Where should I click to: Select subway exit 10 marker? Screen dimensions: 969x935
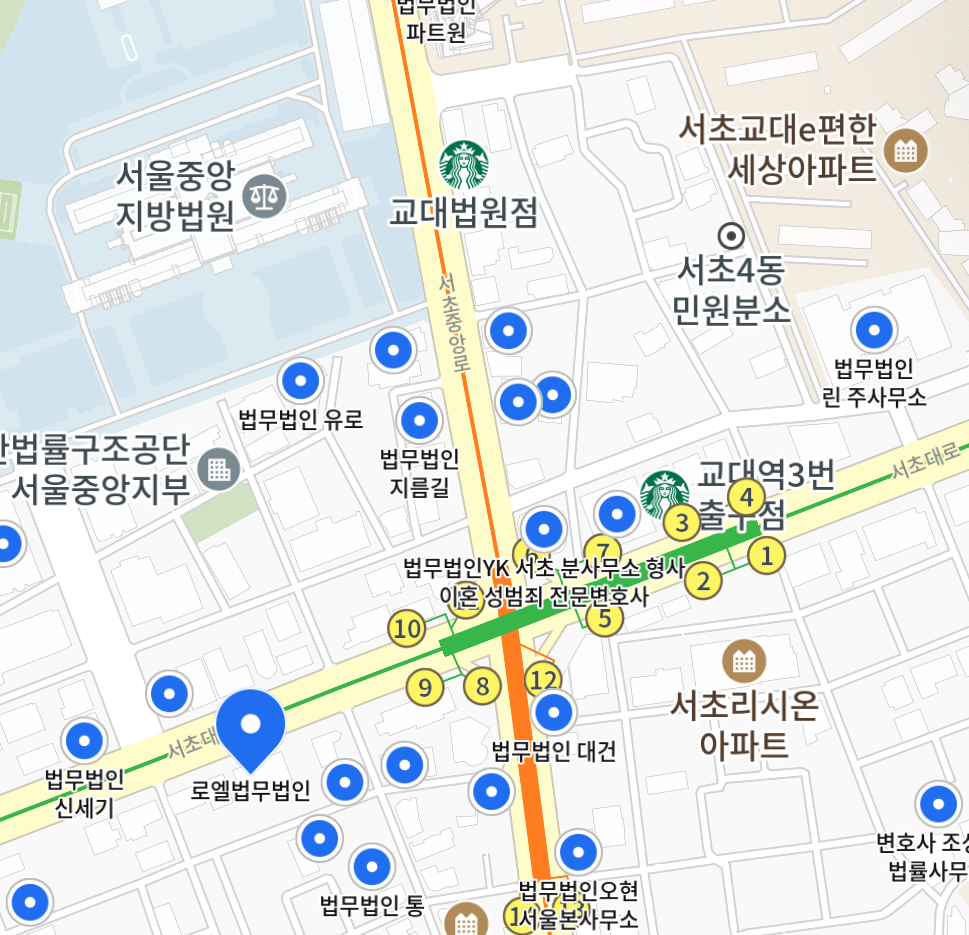pos(407,630)
